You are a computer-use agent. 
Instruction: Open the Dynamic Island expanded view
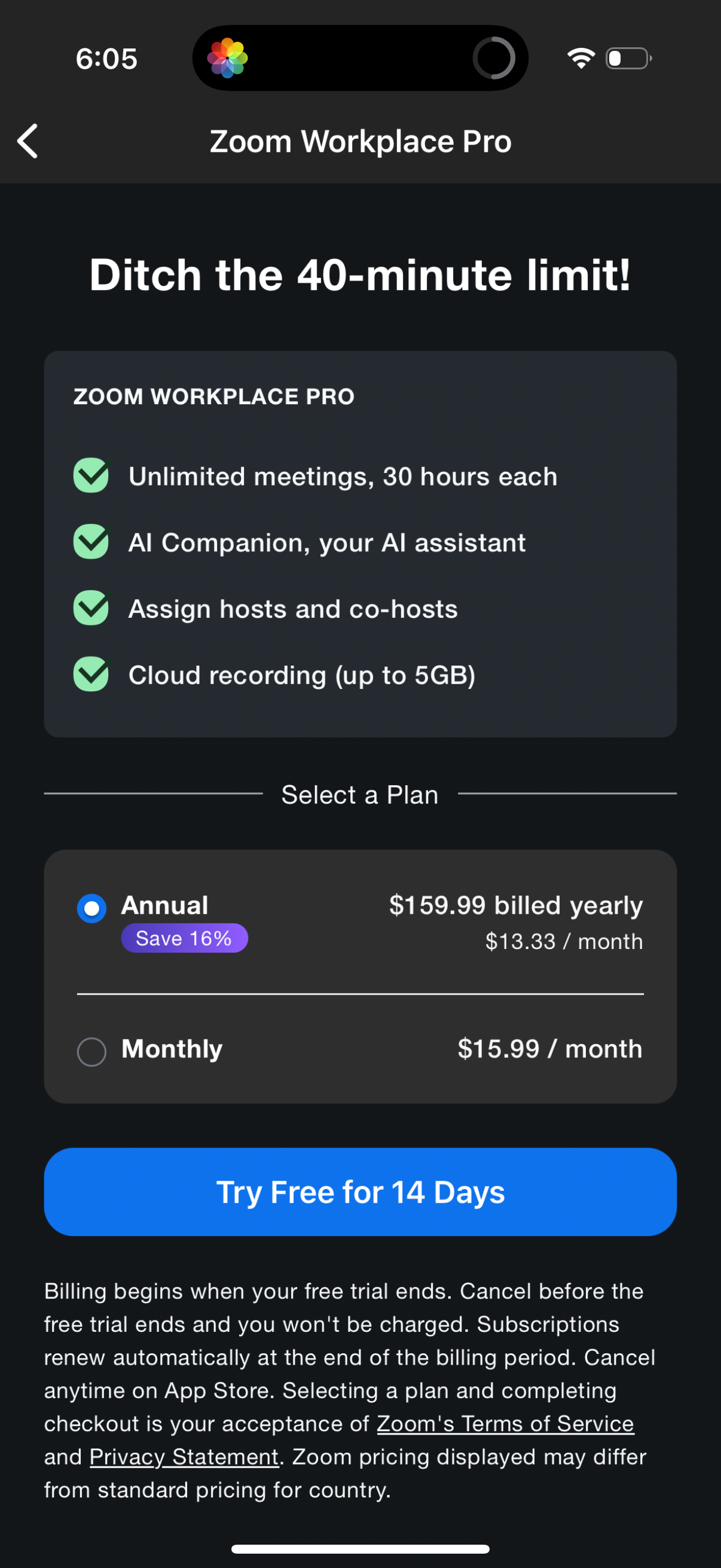[x=360, y=58]
